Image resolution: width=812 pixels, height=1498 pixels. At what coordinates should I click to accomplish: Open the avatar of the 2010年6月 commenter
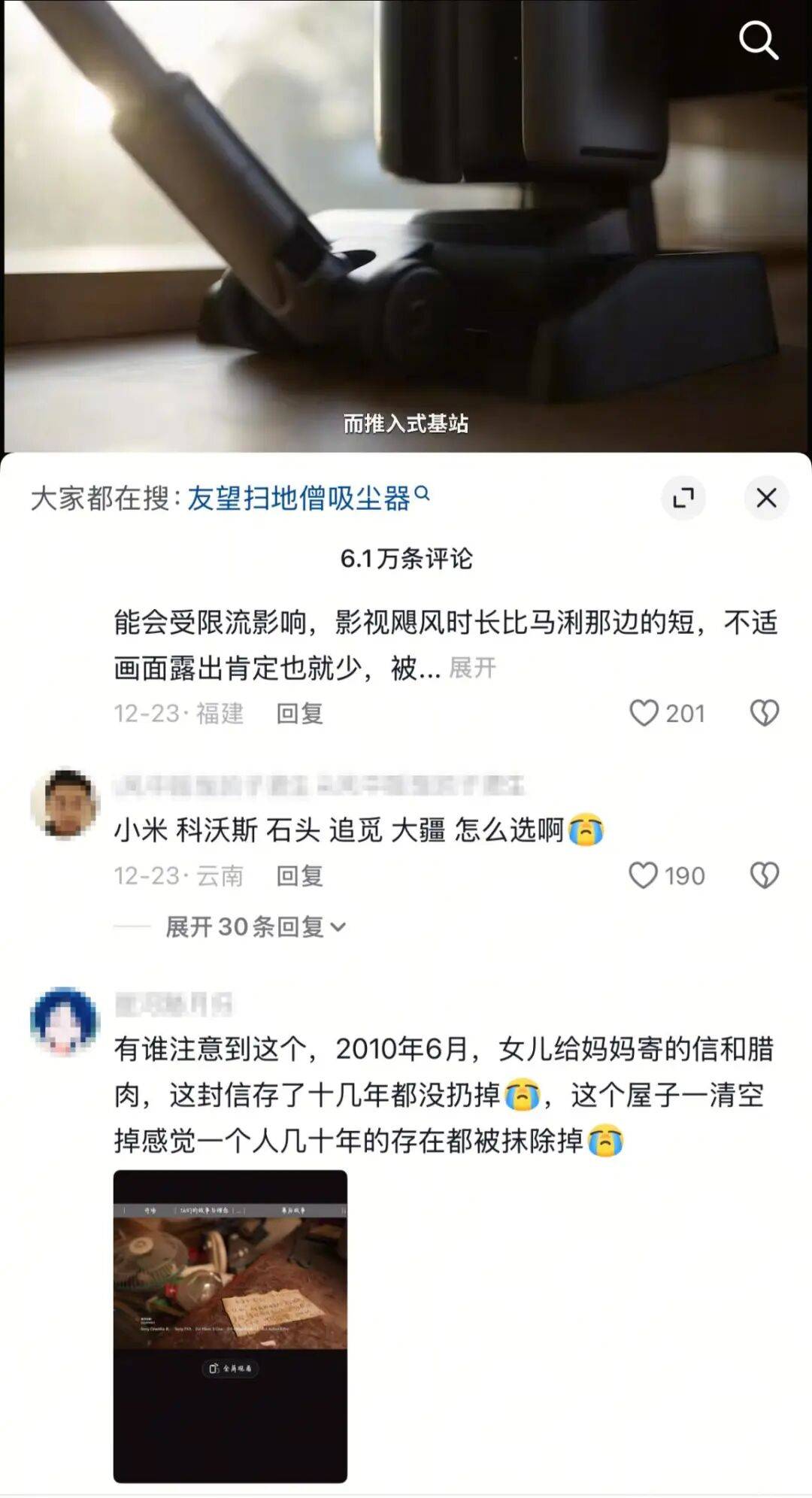(65, 1021)
